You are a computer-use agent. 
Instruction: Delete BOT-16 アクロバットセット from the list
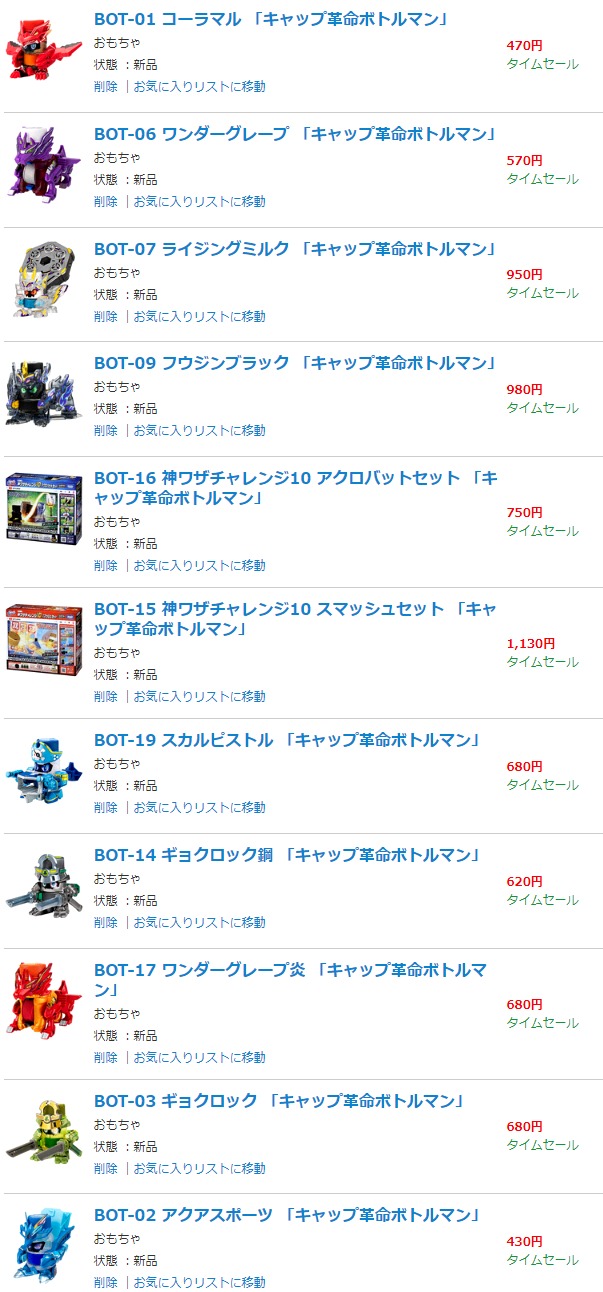(x=105, y=565)
